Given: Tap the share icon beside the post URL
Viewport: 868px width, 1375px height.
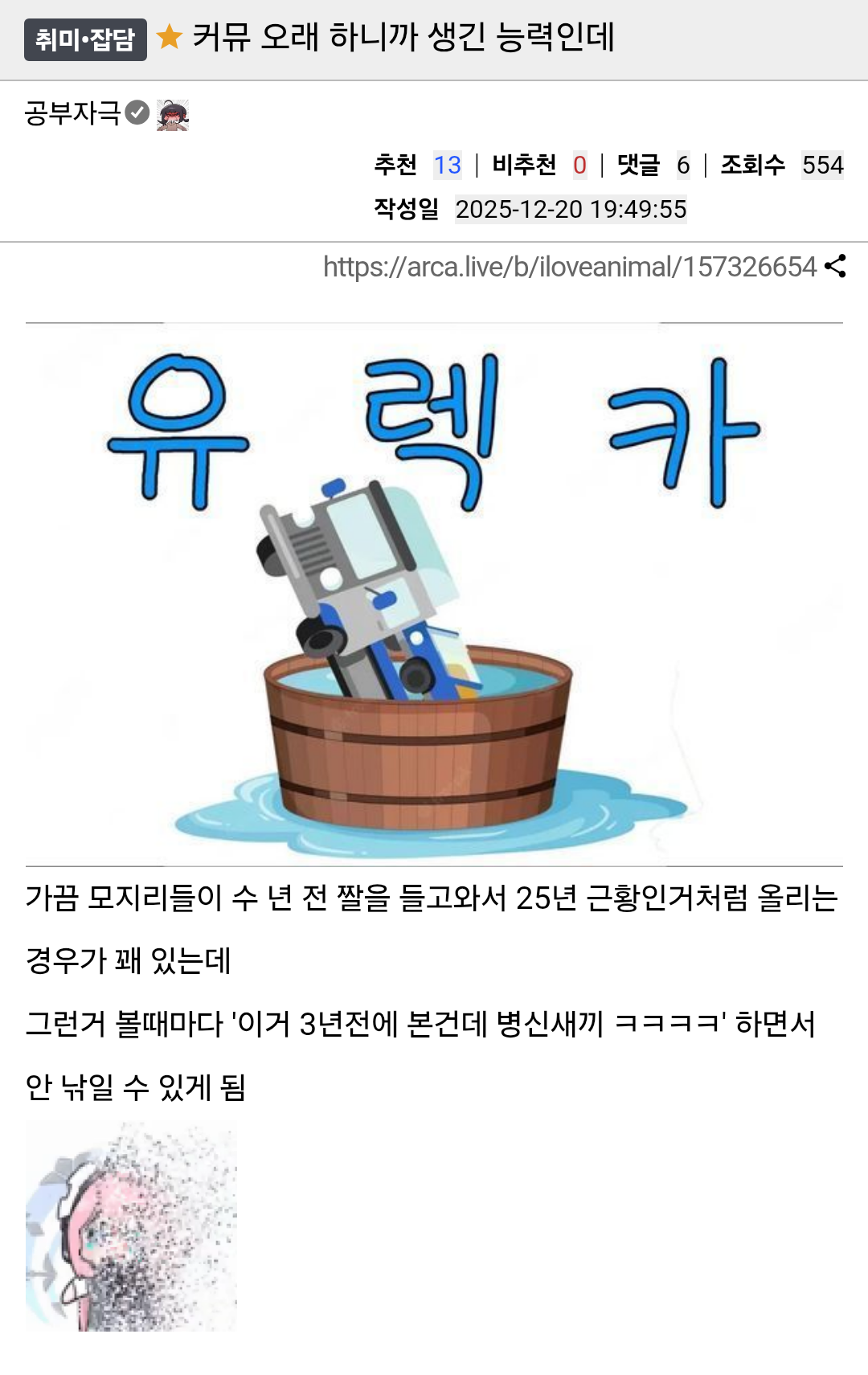Looking at the screenshot, I should [x=835, y=266].
